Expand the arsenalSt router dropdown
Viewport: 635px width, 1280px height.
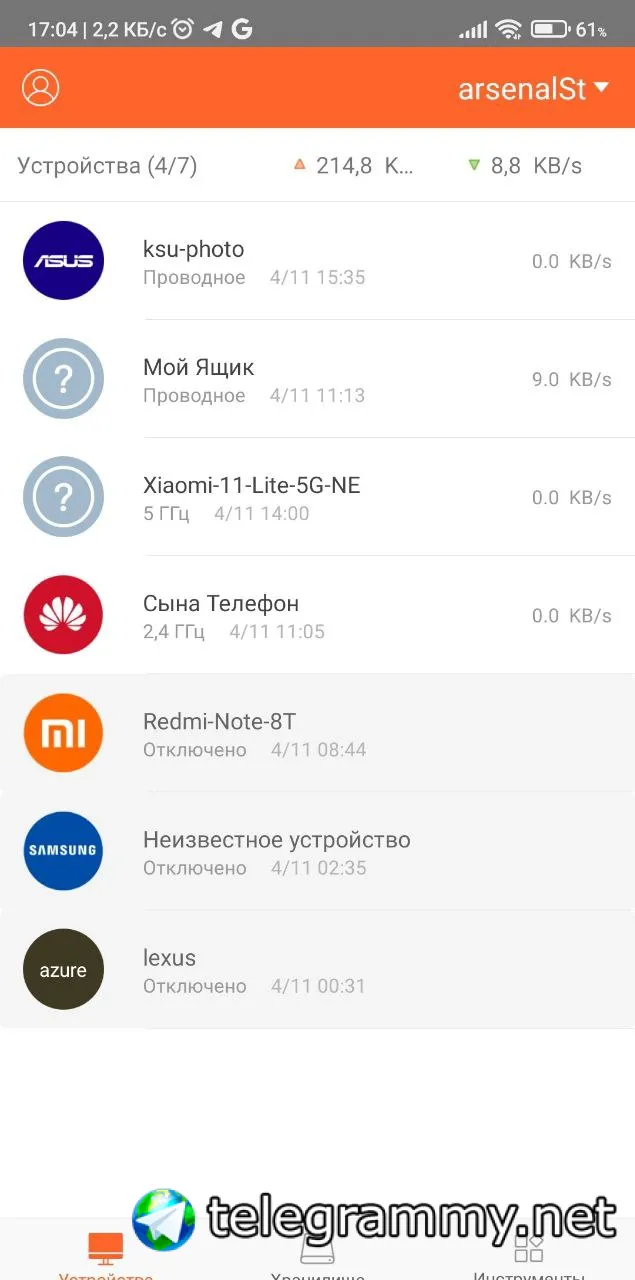(x=532, y=89)
